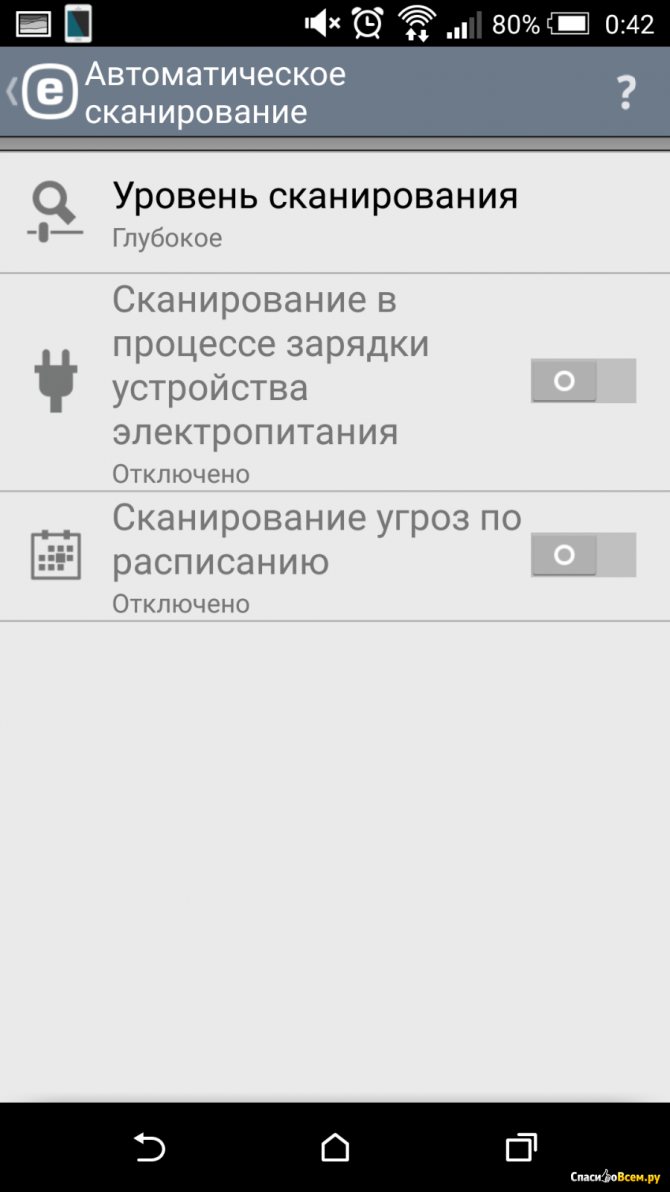The height and width of the screenshot is (1192, 670).
Task: Enable scanning while device is charging
Action: pyautogui.click(x=582, y=381)
